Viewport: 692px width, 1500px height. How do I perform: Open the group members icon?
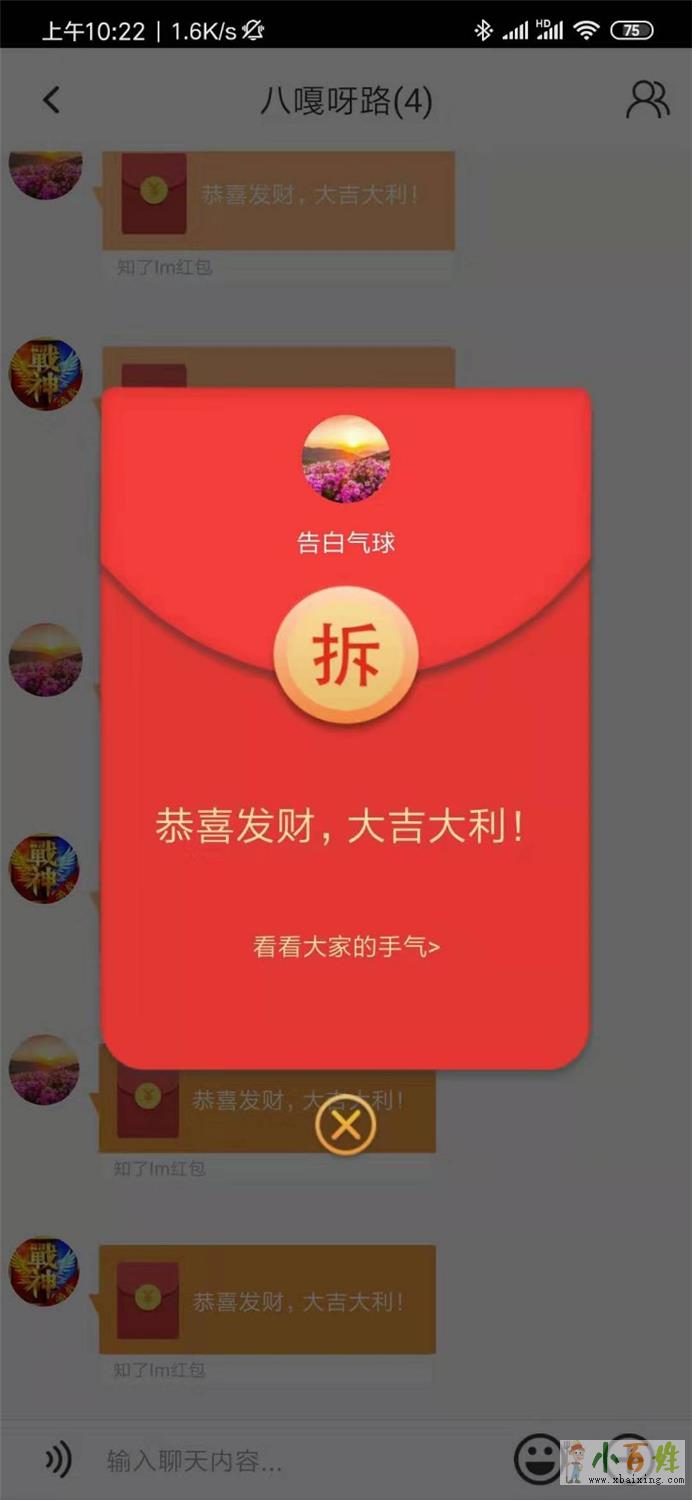coord(647,100)
